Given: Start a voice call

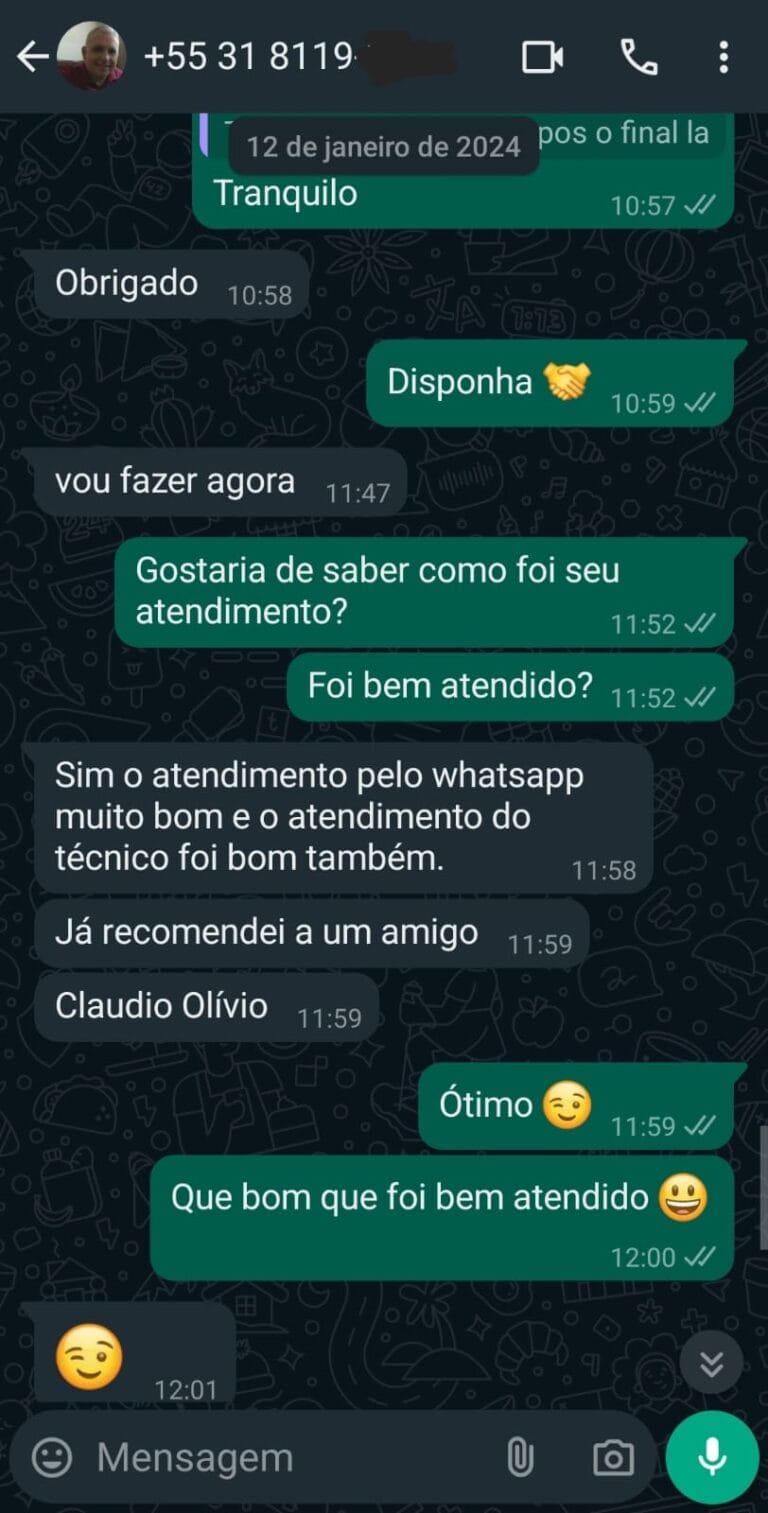Looking at the screenshot, I should (639, 57).
